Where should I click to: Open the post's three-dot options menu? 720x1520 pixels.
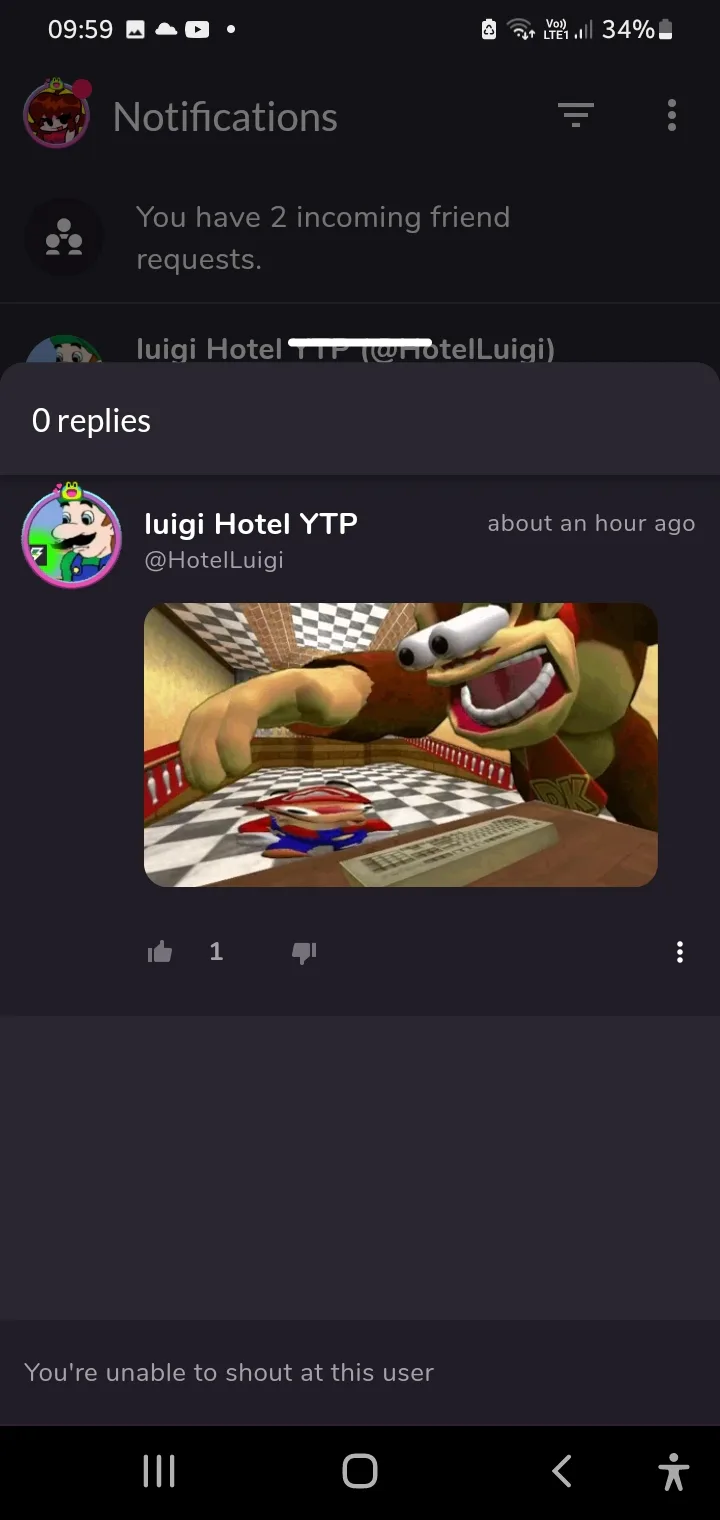pyautogui.click(x=680, y=952)
